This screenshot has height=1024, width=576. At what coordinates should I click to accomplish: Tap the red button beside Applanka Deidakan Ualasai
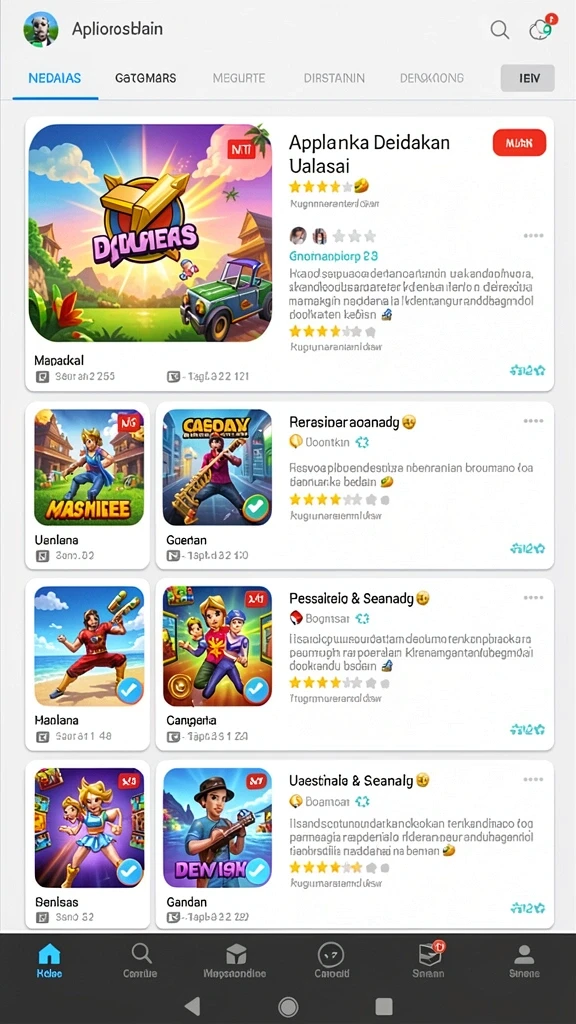coord(519,142)
